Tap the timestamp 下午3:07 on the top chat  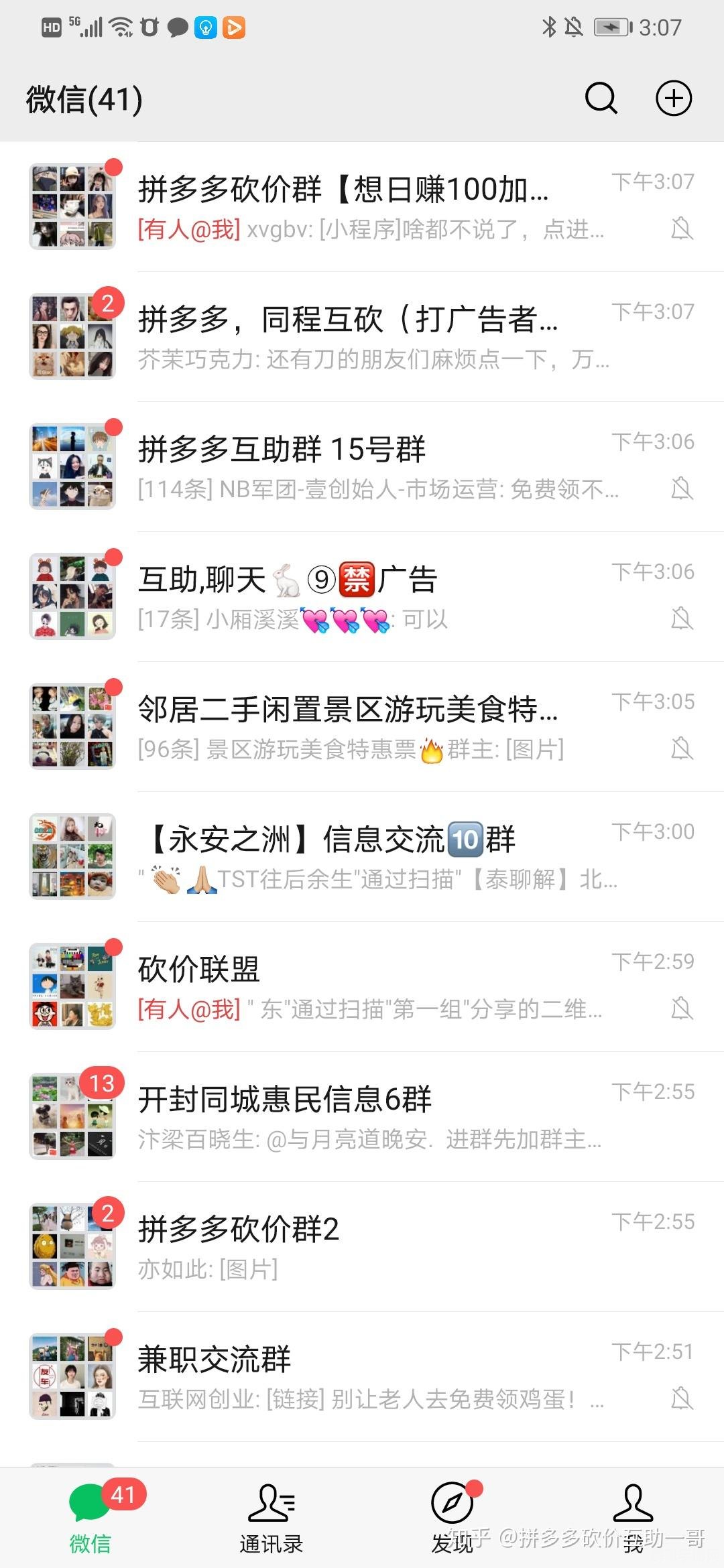coord(652,179)
